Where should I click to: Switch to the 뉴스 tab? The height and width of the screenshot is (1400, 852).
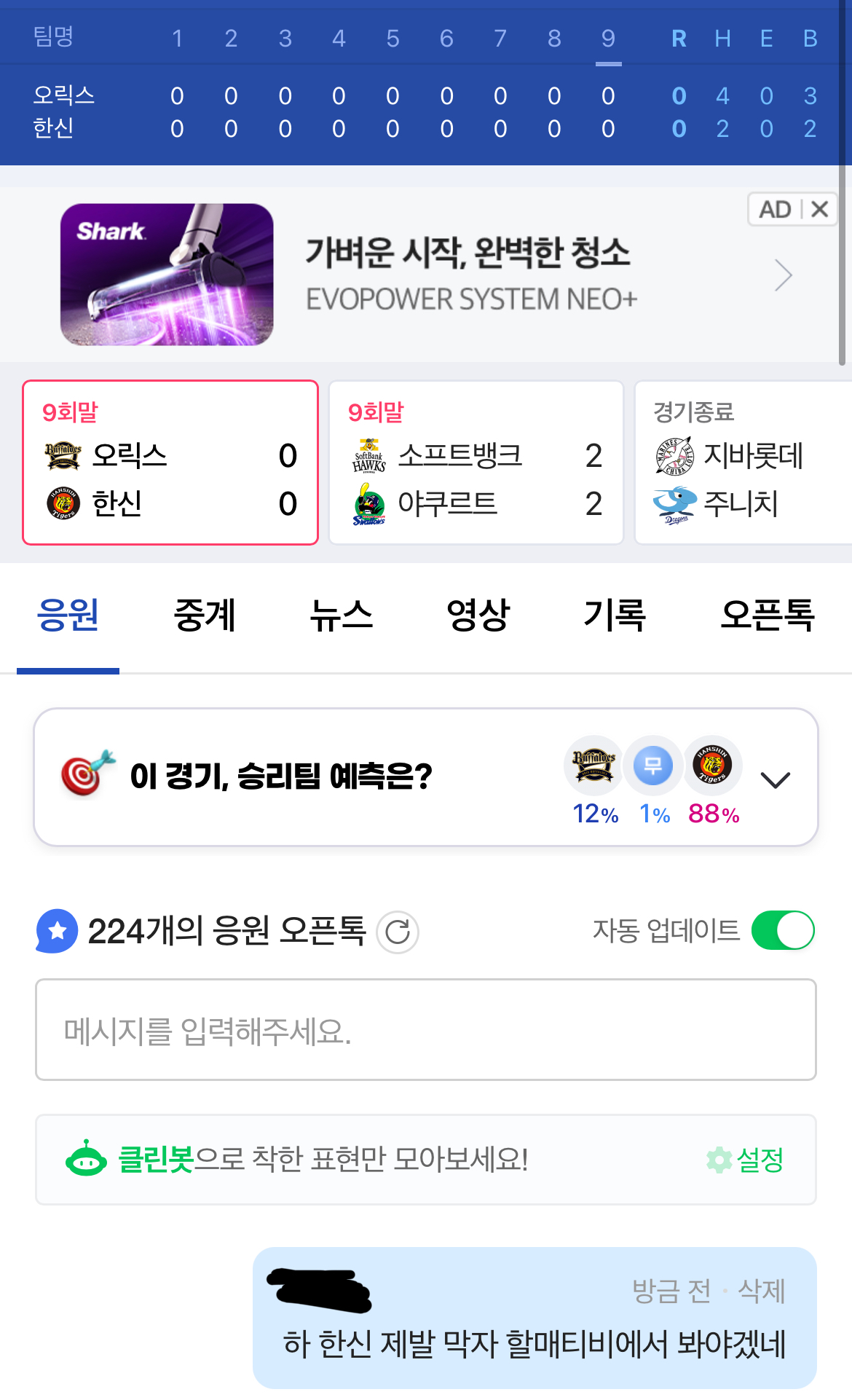click(x=341, y=616)
